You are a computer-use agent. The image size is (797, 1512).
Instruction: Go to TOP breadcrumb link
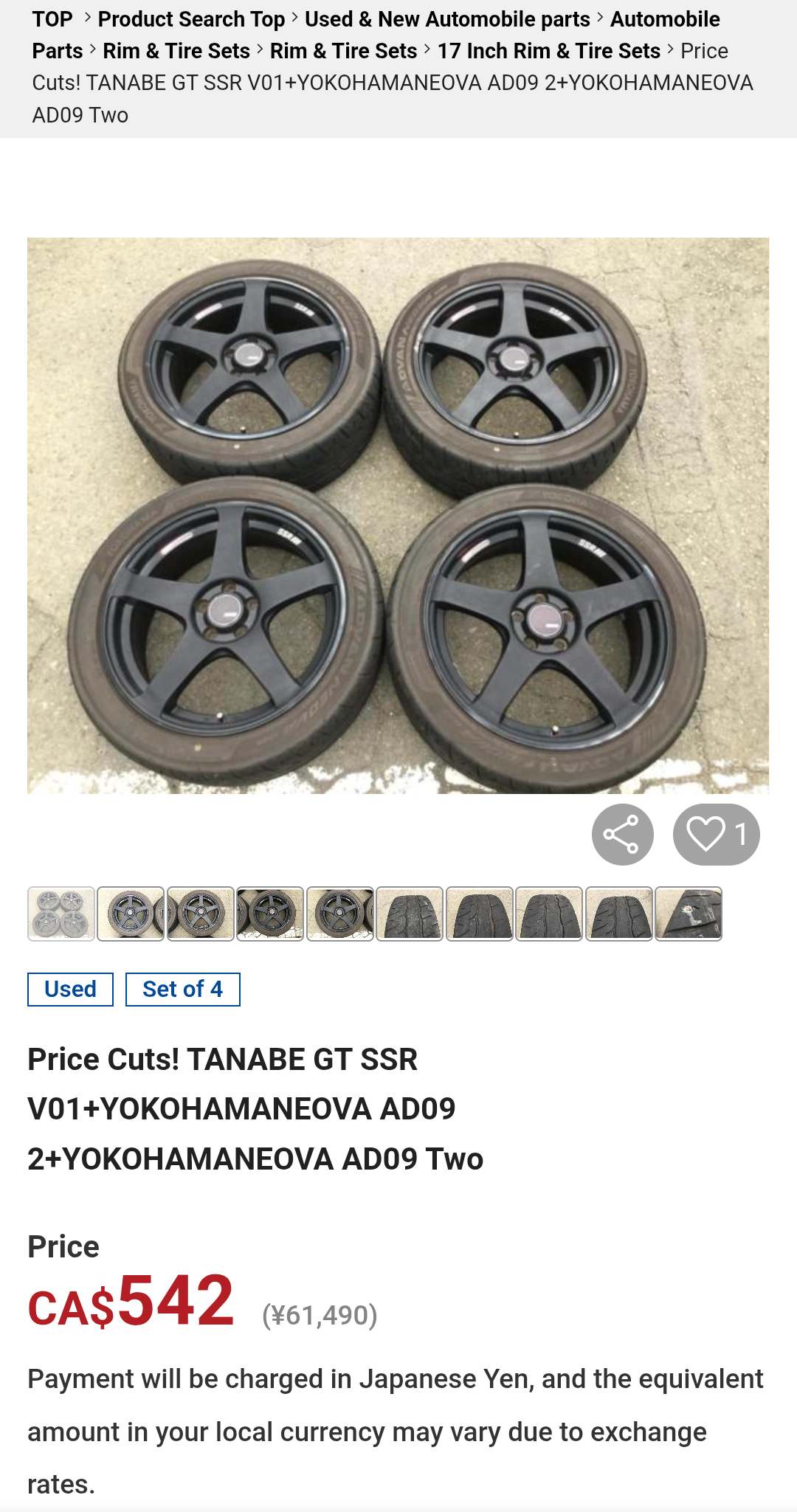pyautogui.click(x=52, y=19)
